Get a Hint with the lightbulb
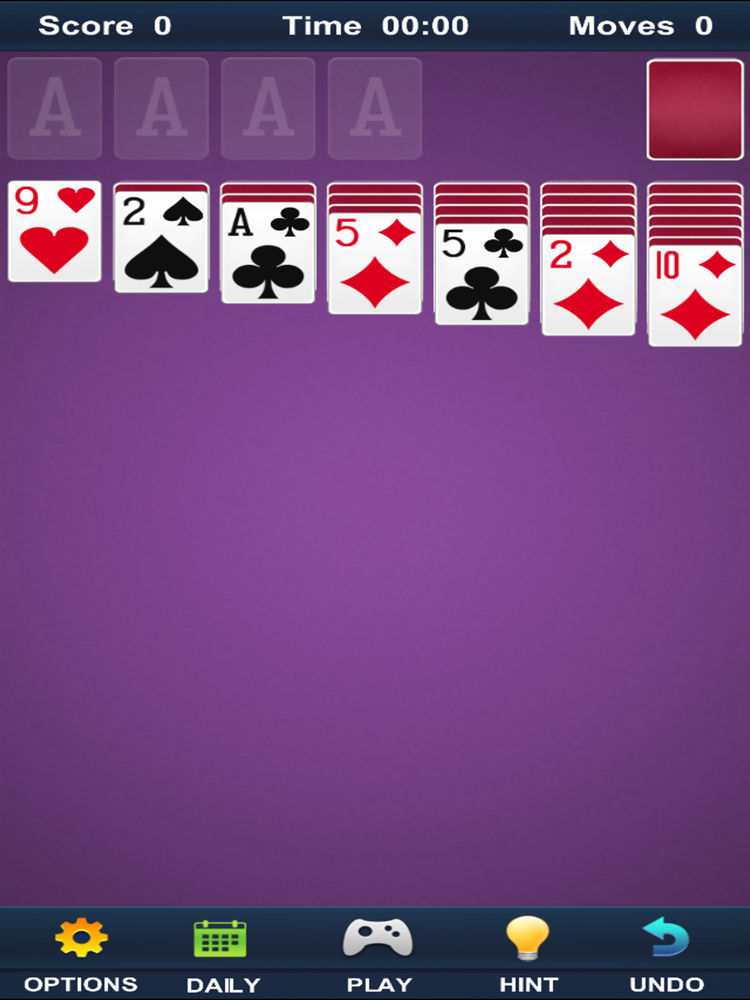The image size is (750, 1000). (x=528, y=938)
